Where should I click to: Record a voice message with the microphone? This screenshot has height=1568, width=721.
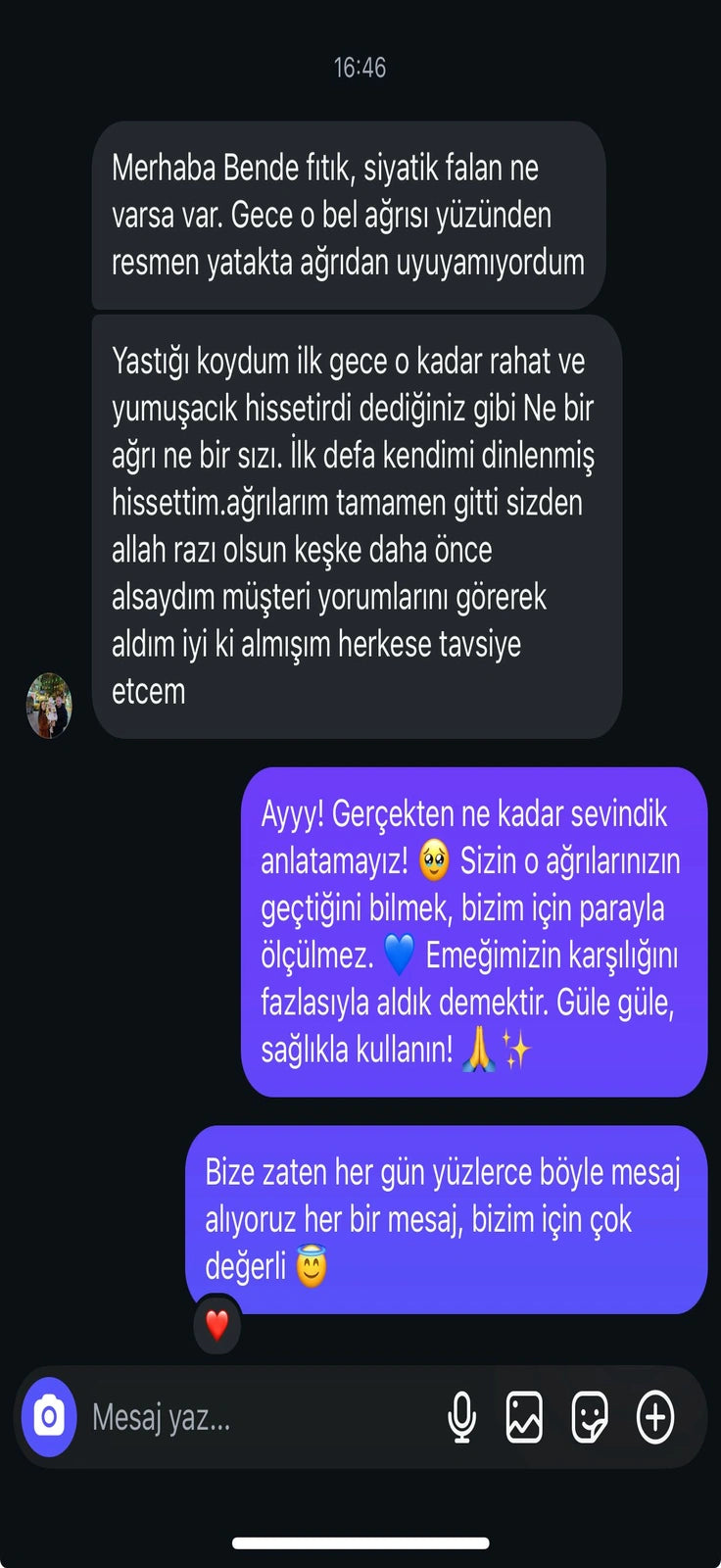click(x=461, y=1417)
